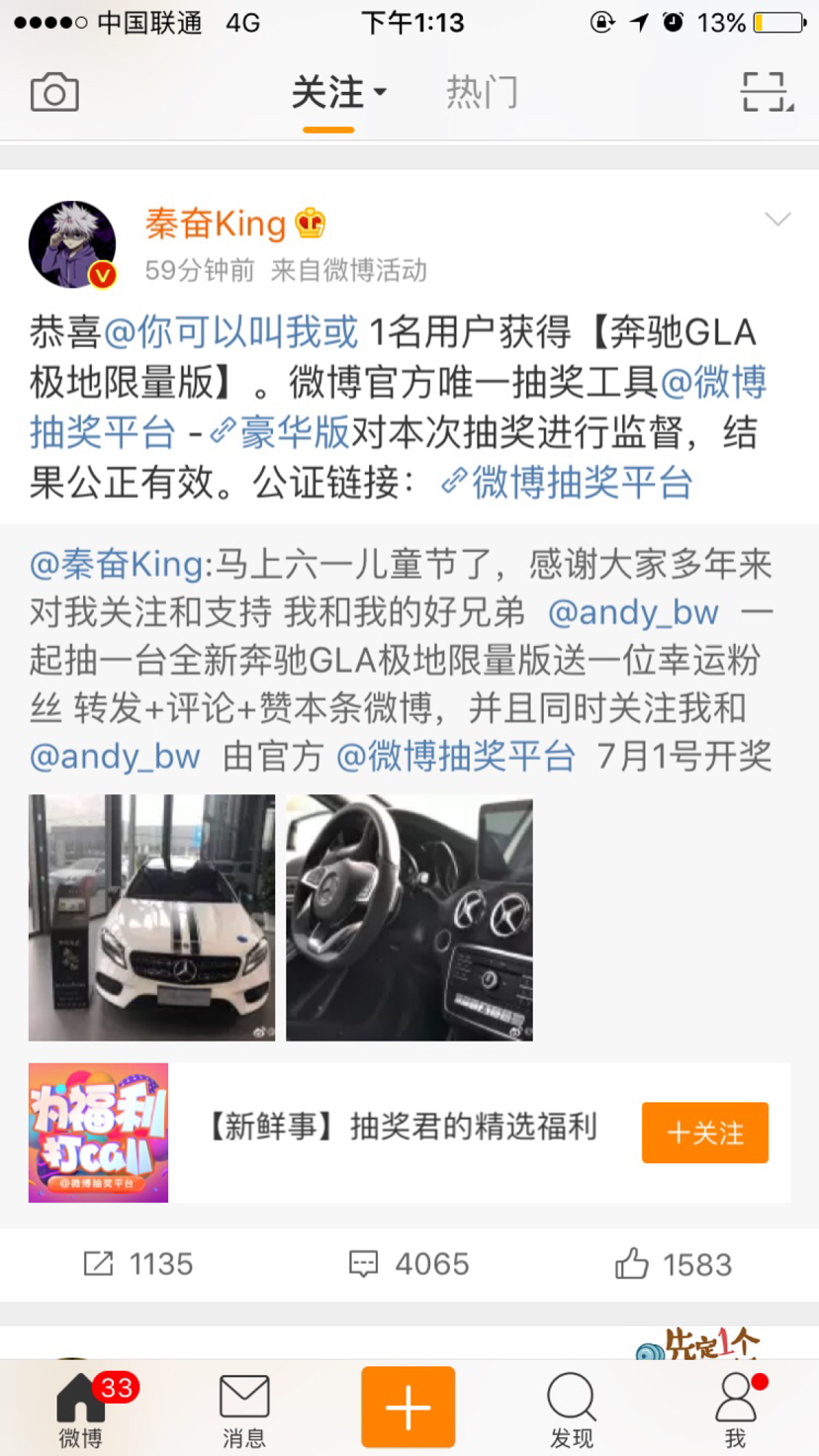The image size is (819, 1456).
Task: Open the @你可以叫我或 mention
Action: coord(230,332)
